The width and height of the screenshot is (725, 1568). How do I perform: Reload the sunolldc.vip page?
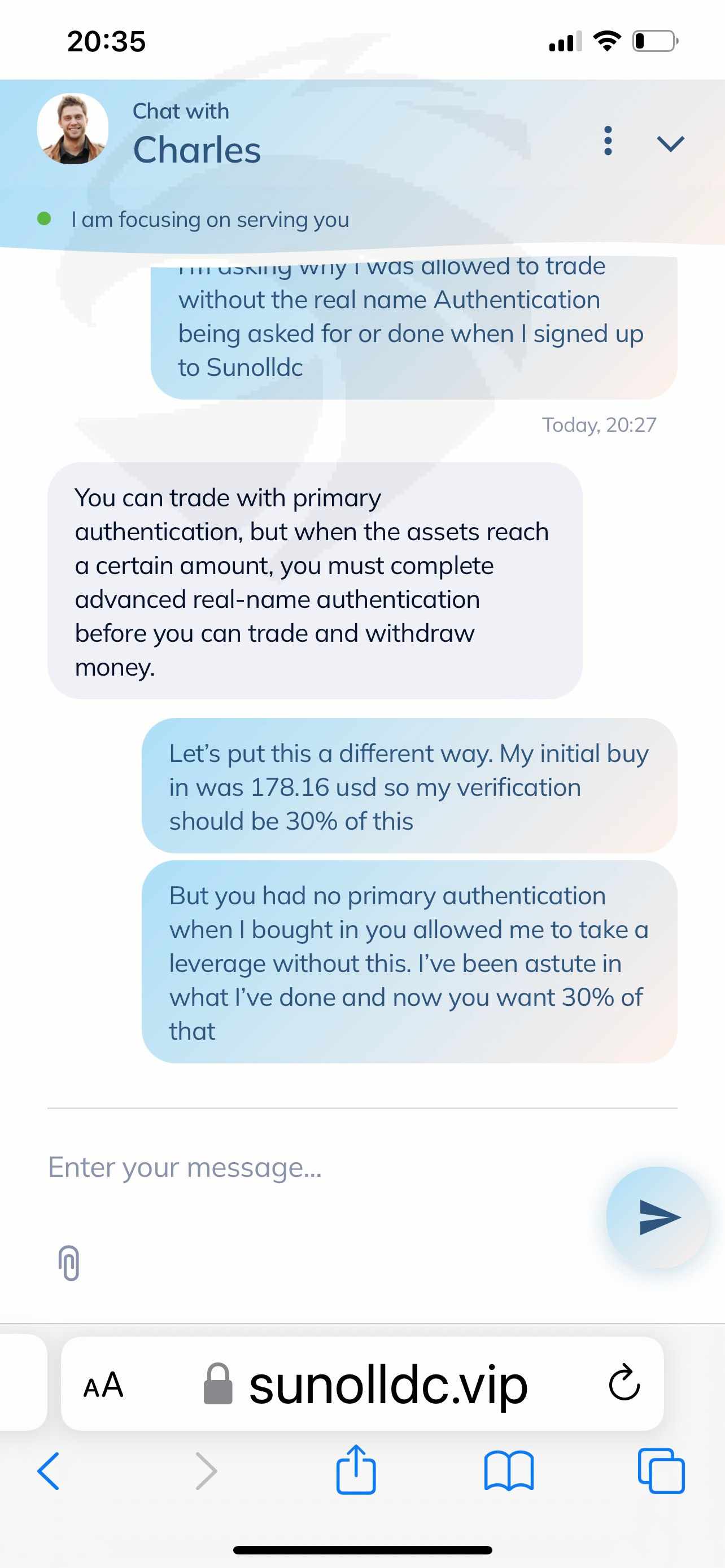pos(624,1383)
